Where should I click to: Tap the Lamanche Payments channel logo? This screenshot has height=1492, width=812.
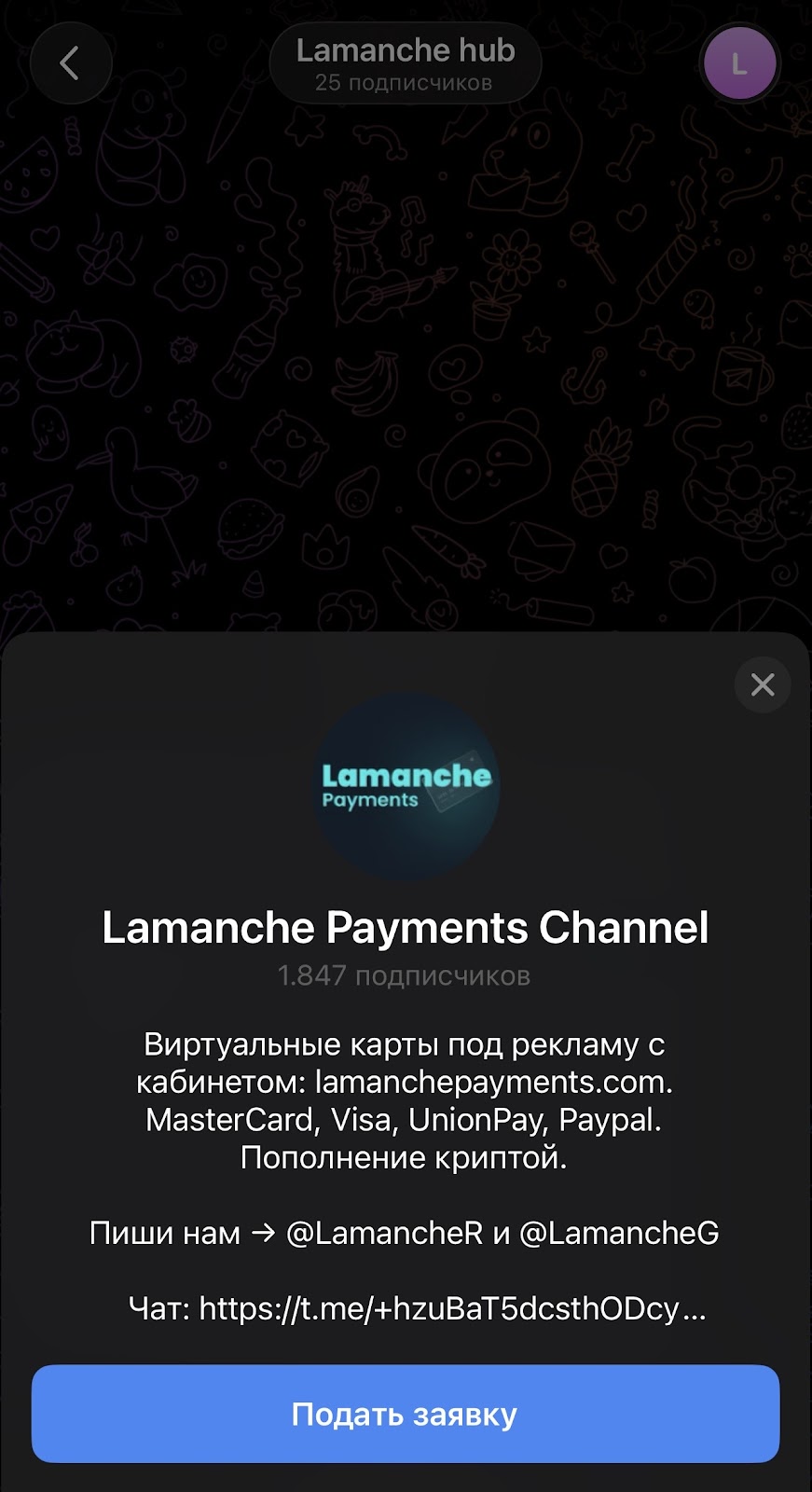[x=406, y=788]
